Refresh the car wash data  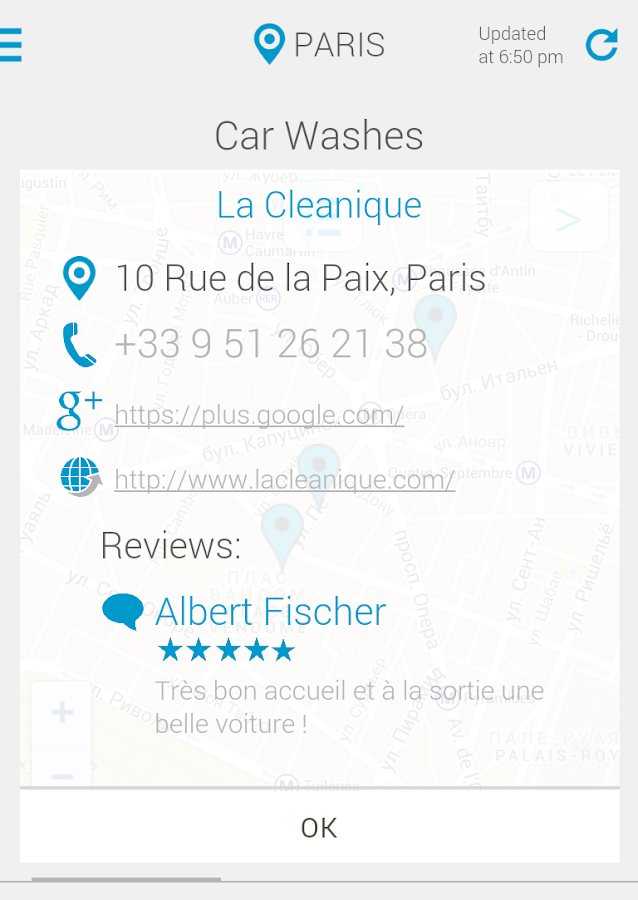(601, 44)
